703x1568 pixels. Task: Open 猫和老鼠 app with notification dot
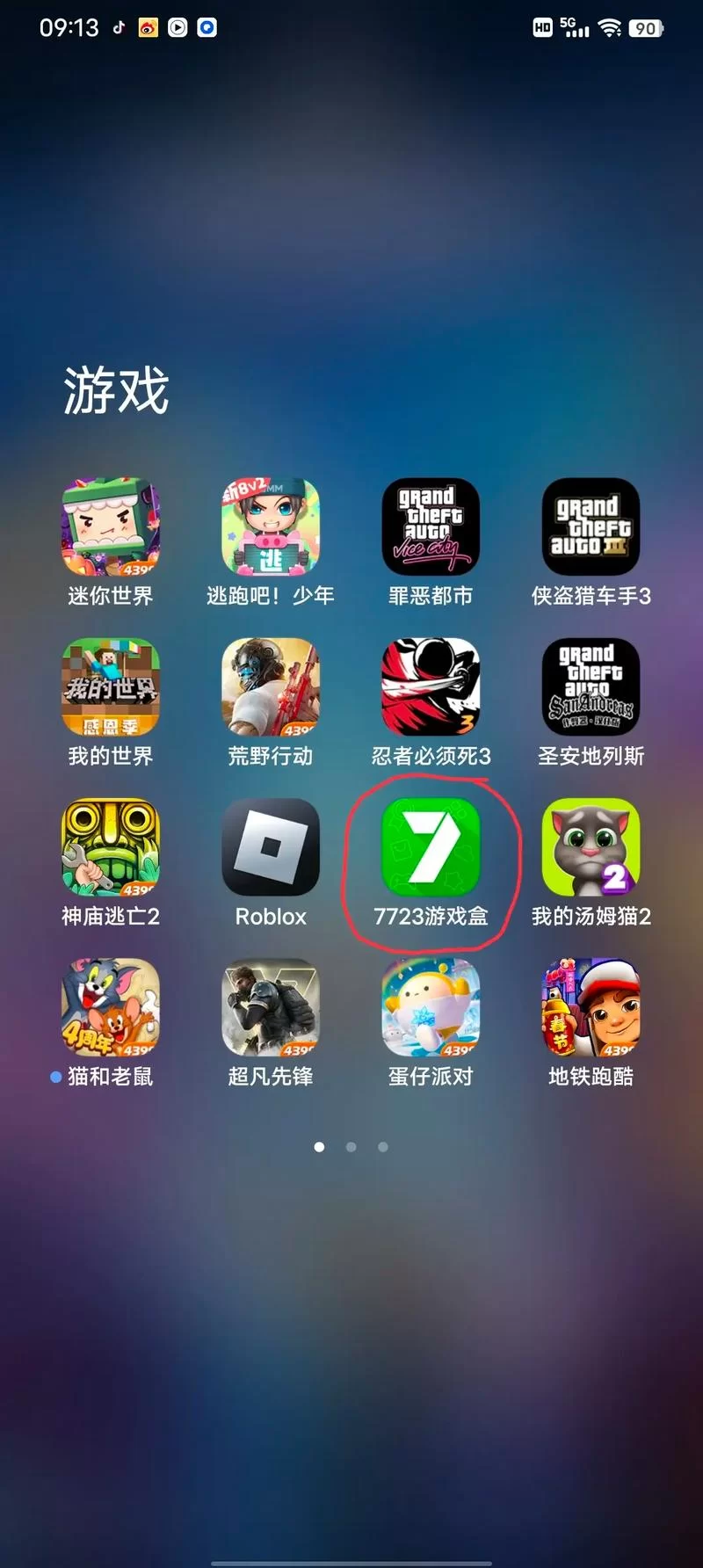(110, 1008)
